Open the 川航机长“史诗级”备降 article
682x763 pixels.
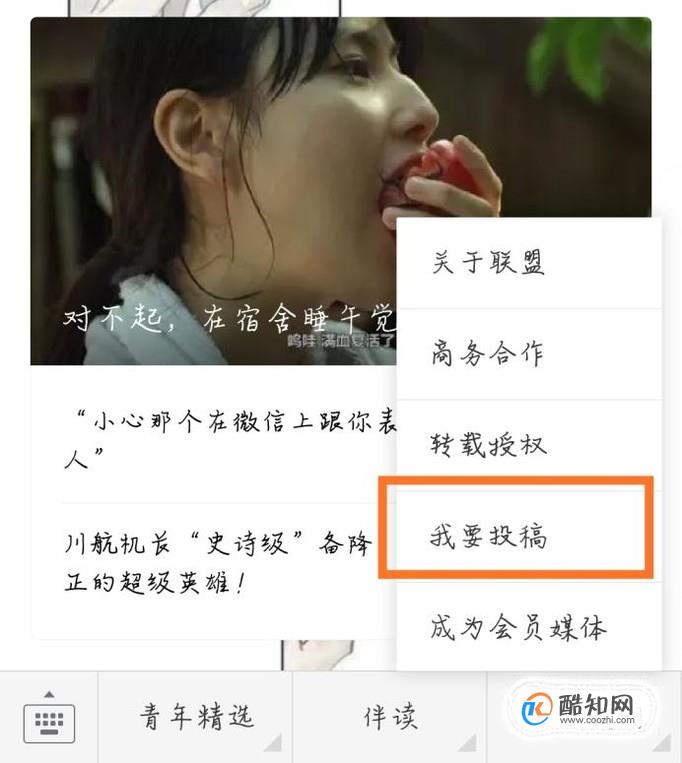[215, 563]
